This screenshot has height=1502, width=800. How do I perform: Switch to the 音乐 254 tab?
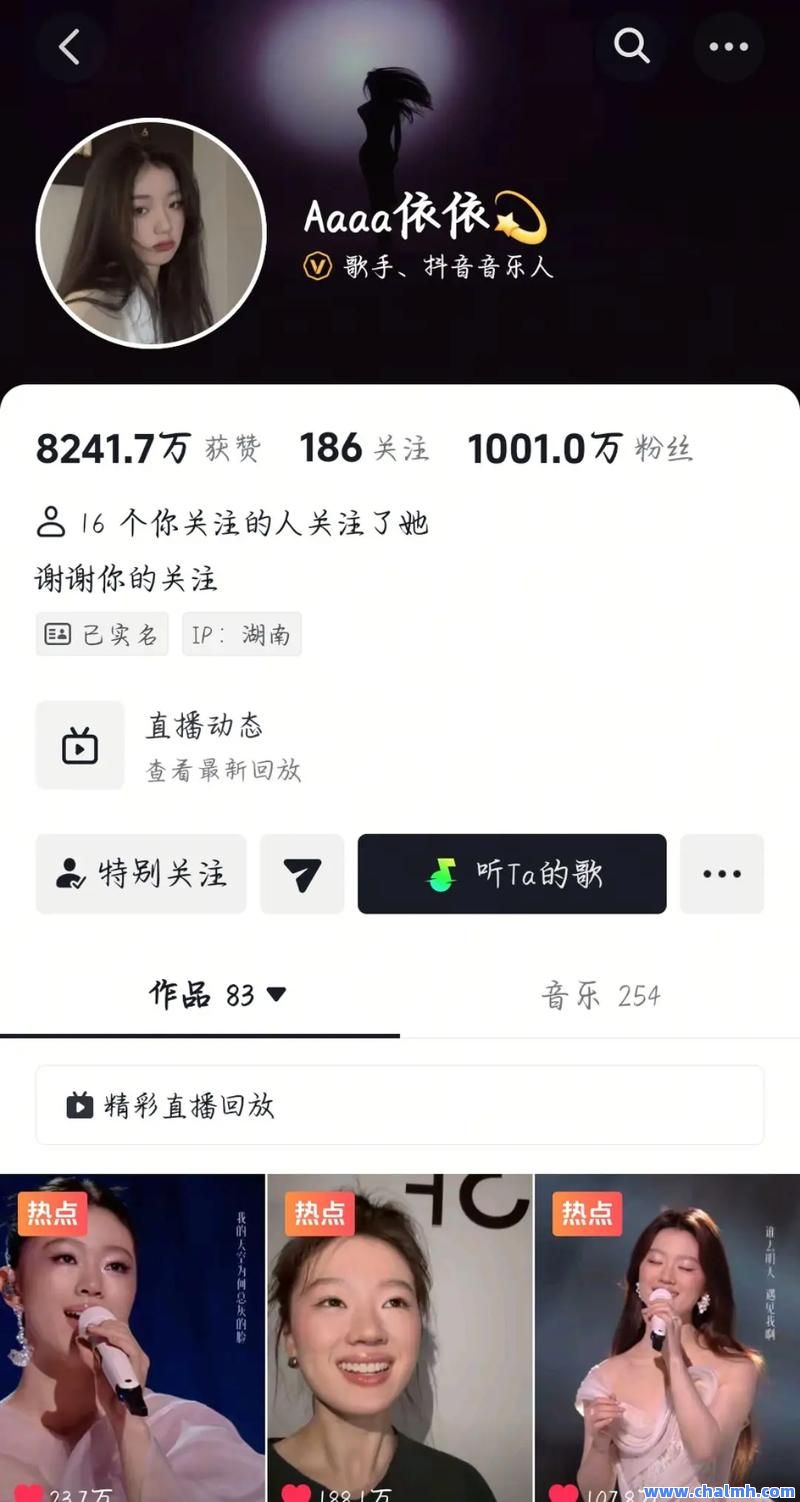point(600,995)
